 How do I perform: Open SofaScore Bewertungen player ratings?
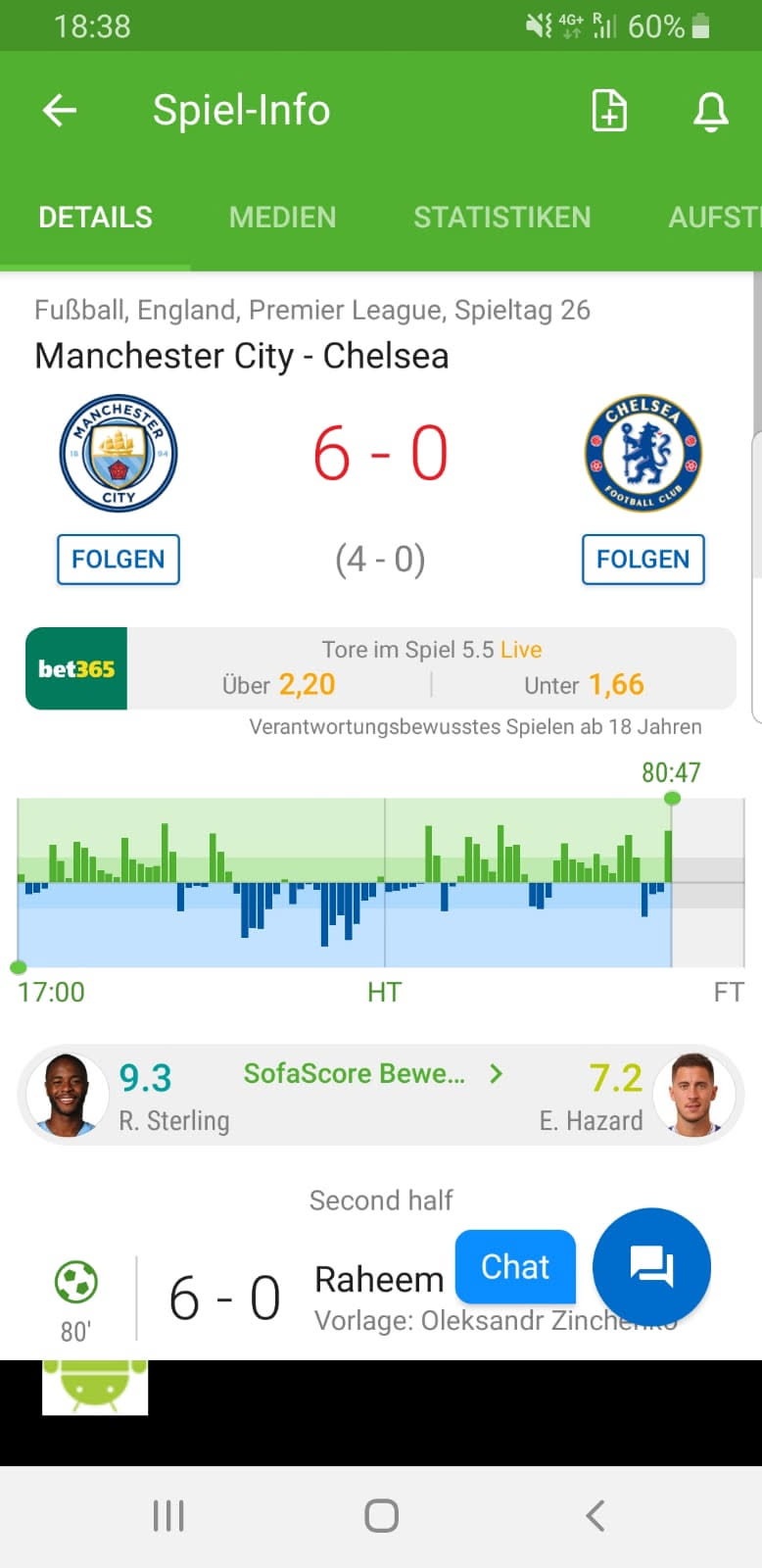[372, 1074]
